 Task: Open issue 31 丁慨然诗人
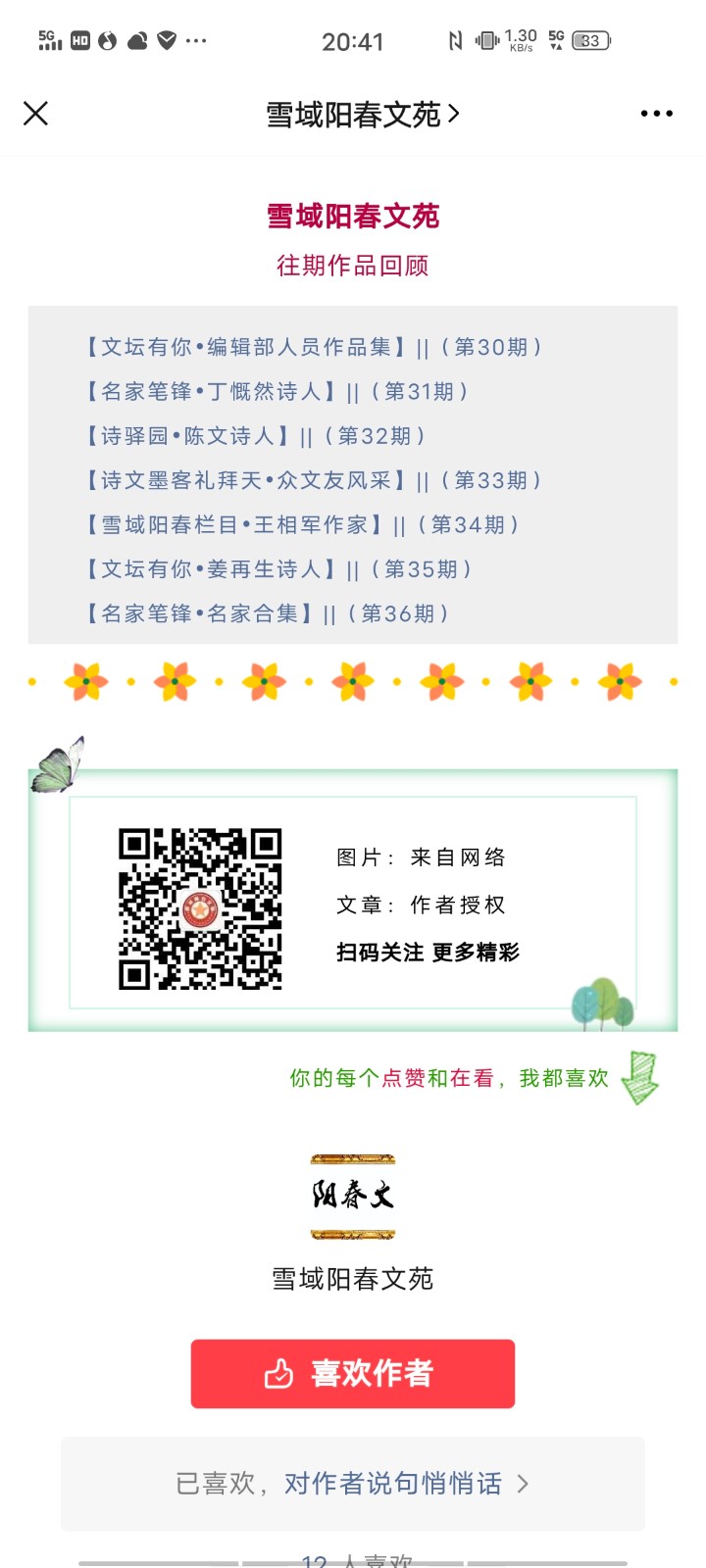276,392
